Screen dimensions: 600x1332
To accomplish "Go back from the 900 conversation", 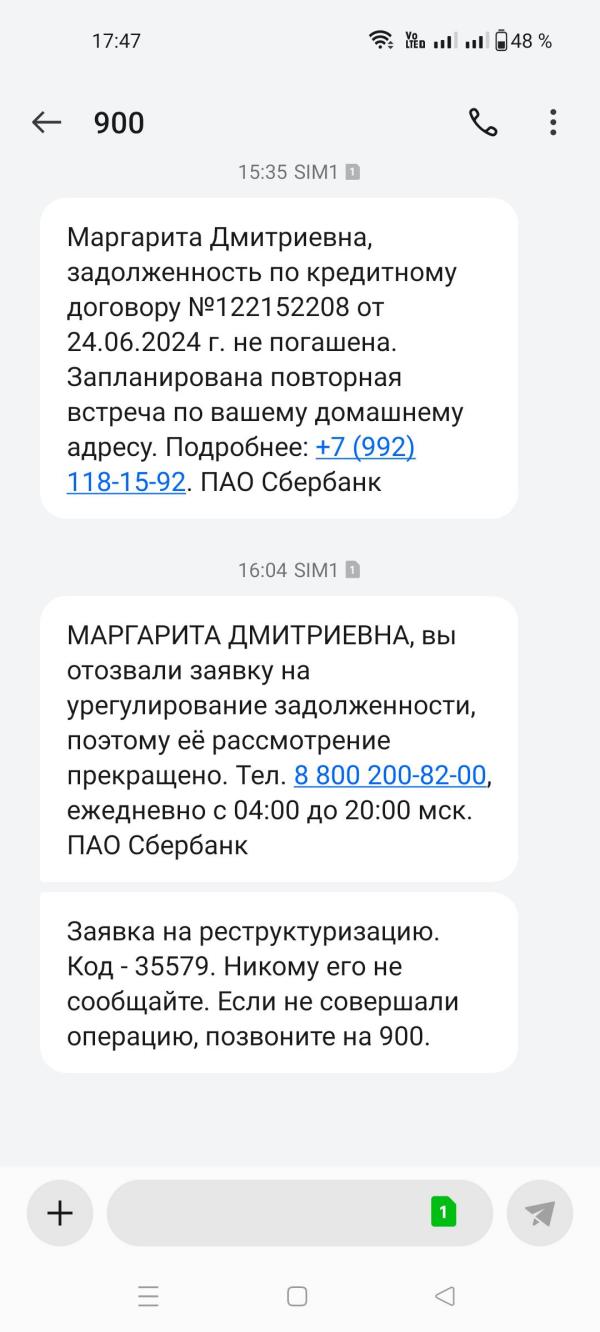I will coord(46,122).
